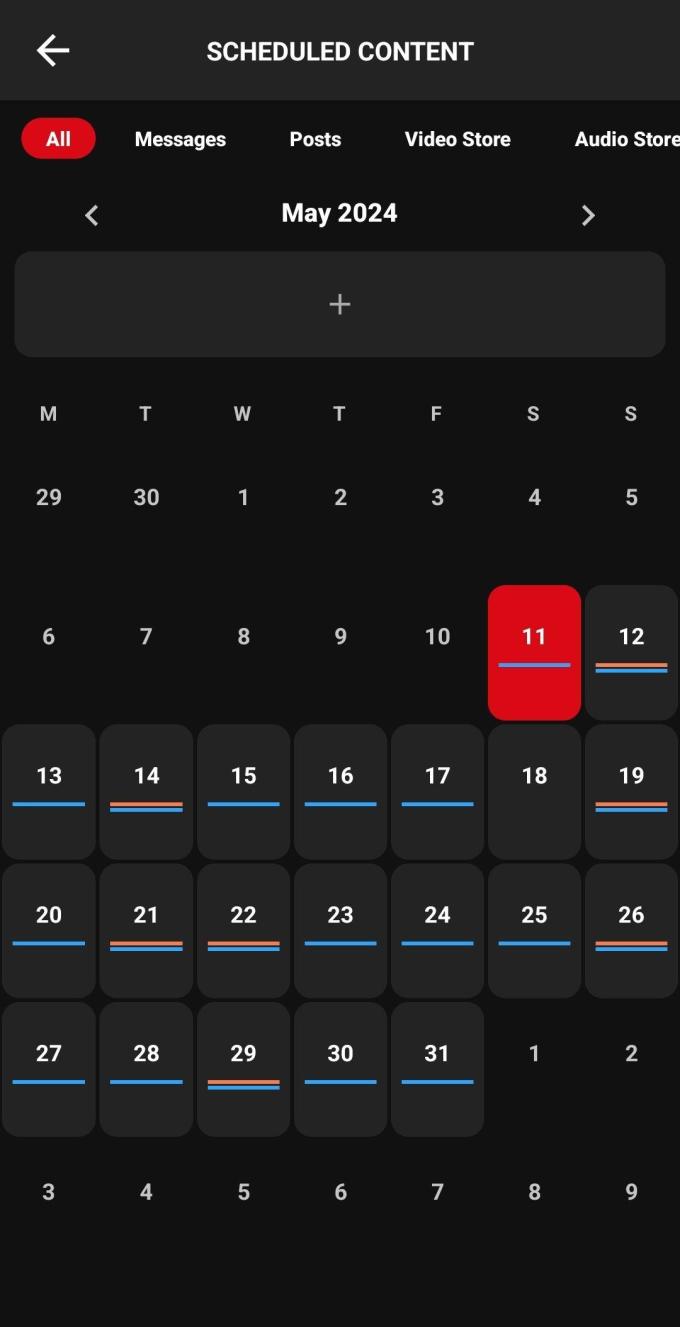Tap the date May 29
This screenshot has width=680, height=1327.
click(243, 1069)
